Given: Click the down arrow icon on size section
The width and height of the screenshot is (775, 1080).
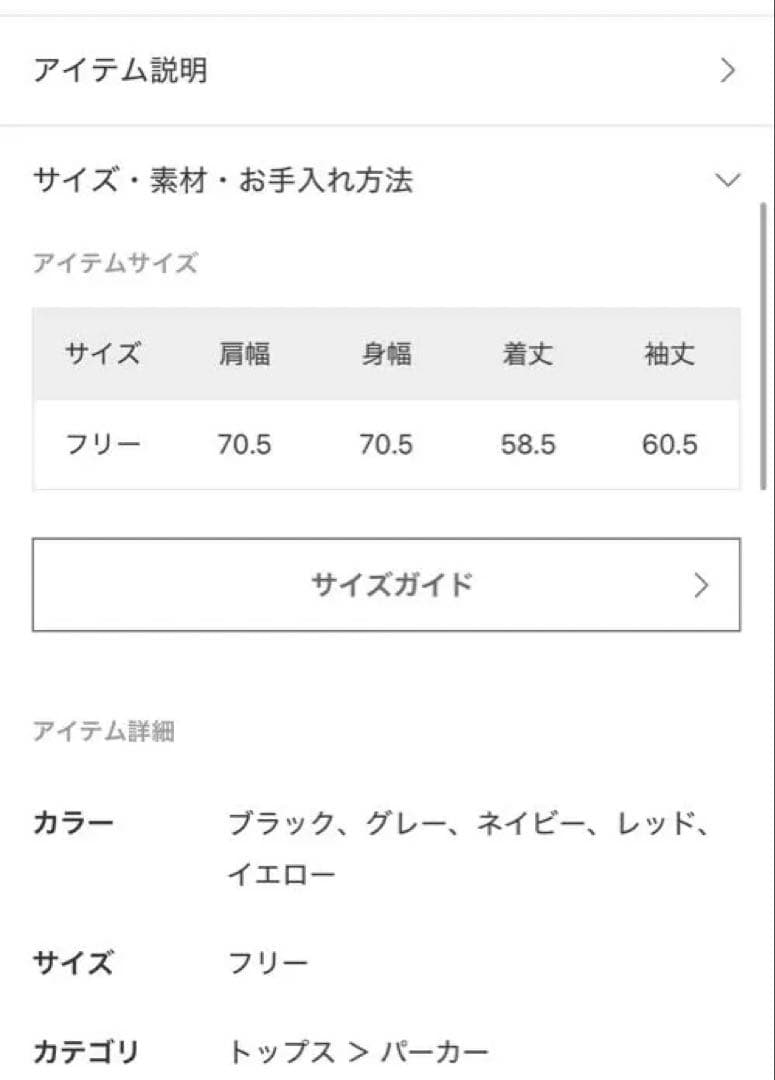Looking at the screenshot, I should point(729,180).
